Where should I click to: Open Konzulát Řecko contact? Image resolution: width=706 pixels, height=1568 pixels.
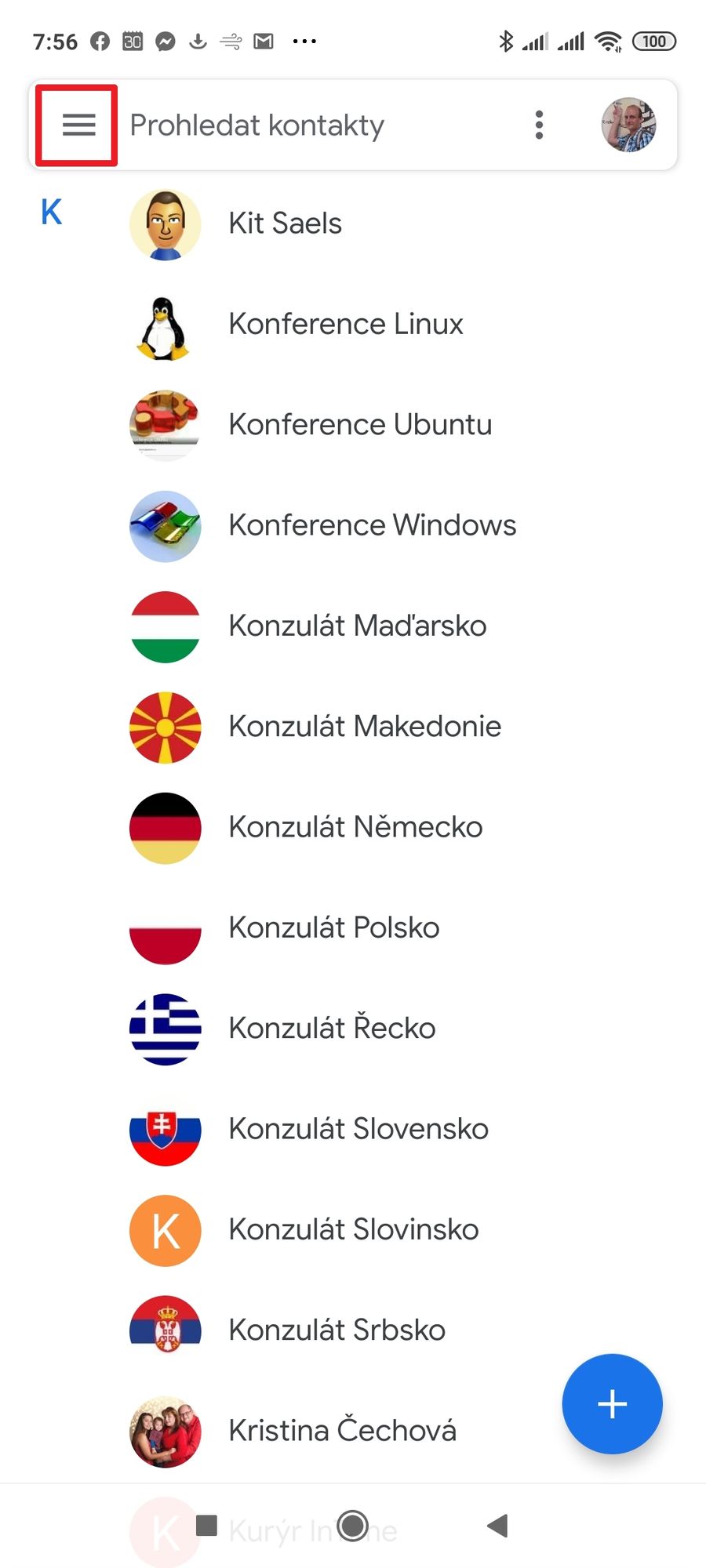[331, 1028]
